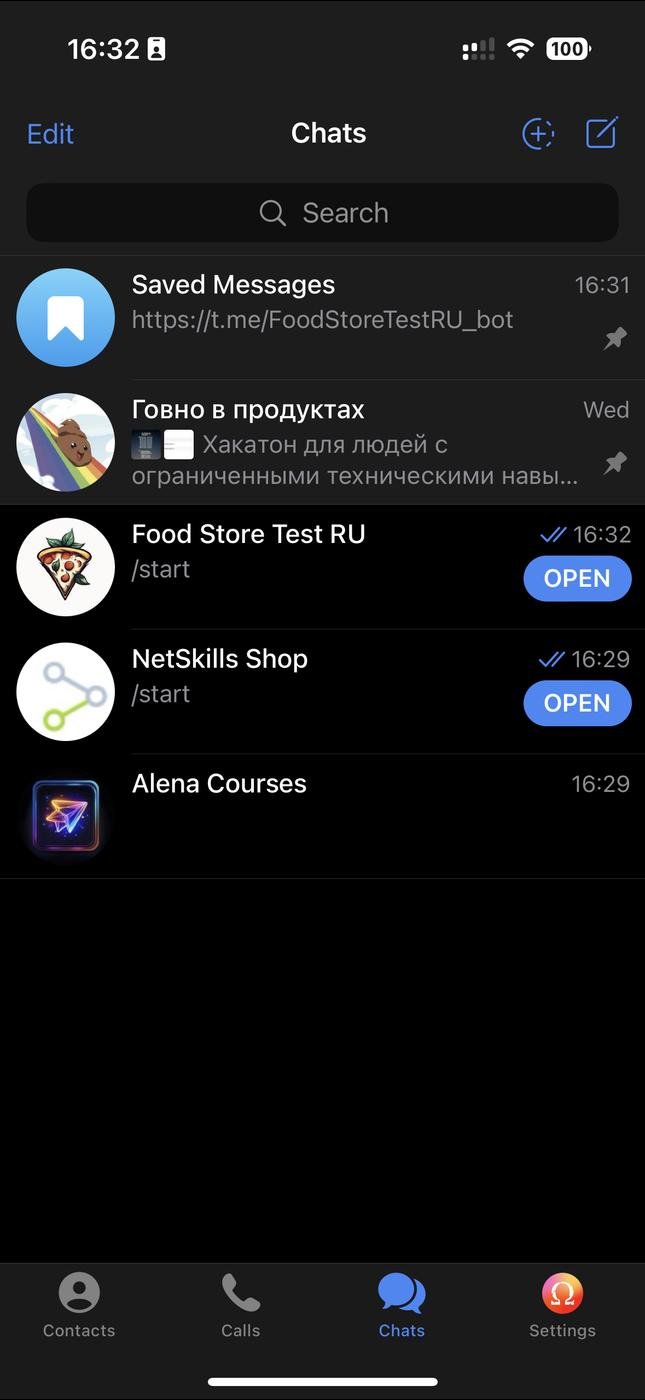Viewport: 645px width, 1400px height.
Task: Switch to the Contacts tab
Action: [x=79, y=1305]
